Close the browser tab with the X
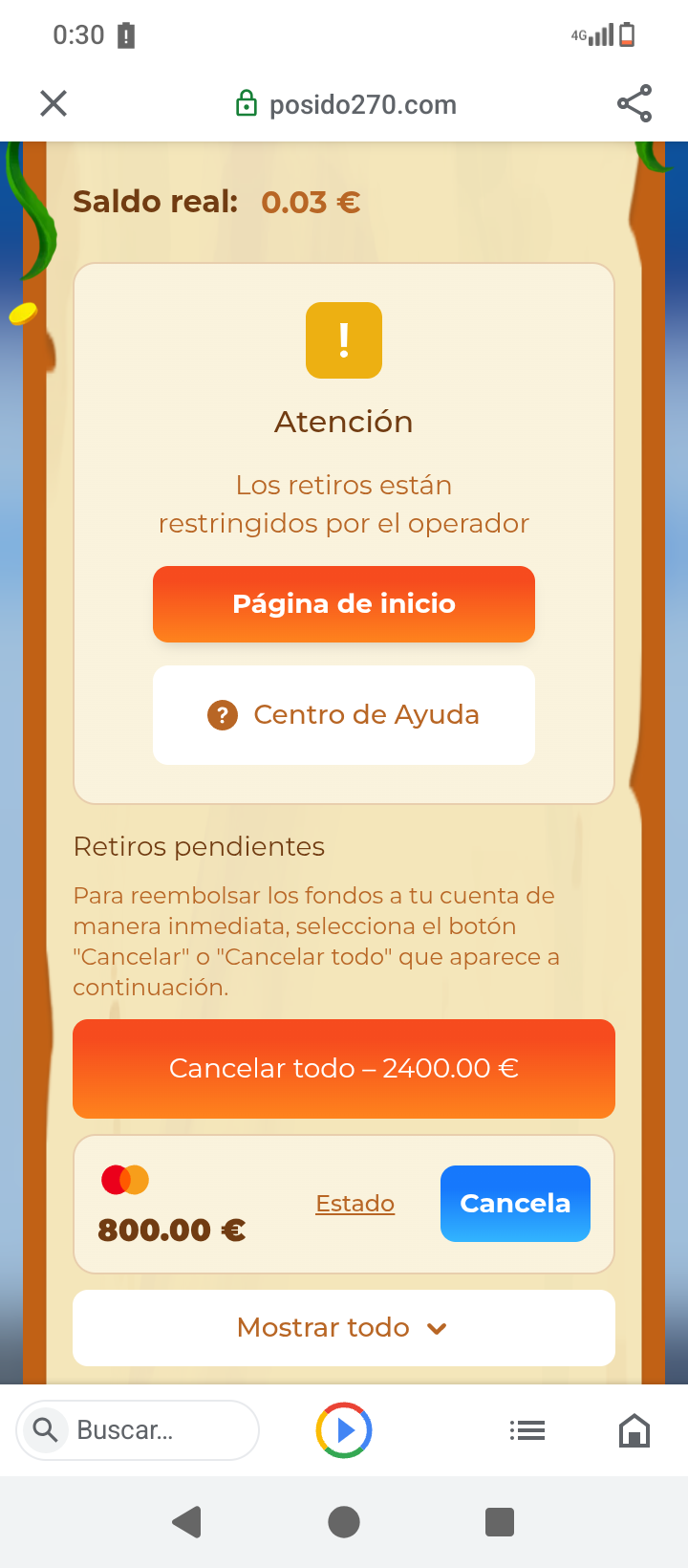This screenshot has height=1568, width=688. click(54, 103)
